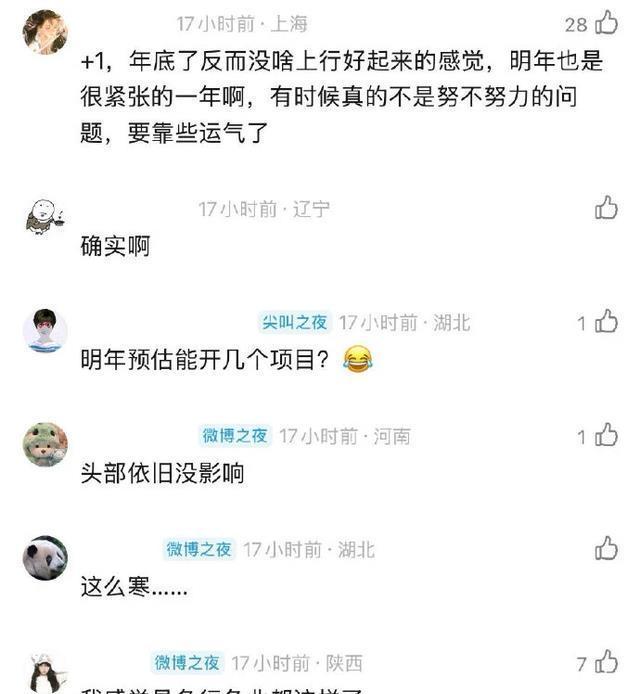Open the 微博之夜 badge on Shaanxi comment
The height and width of the screenshot is (694, 640).
point(187,662)
